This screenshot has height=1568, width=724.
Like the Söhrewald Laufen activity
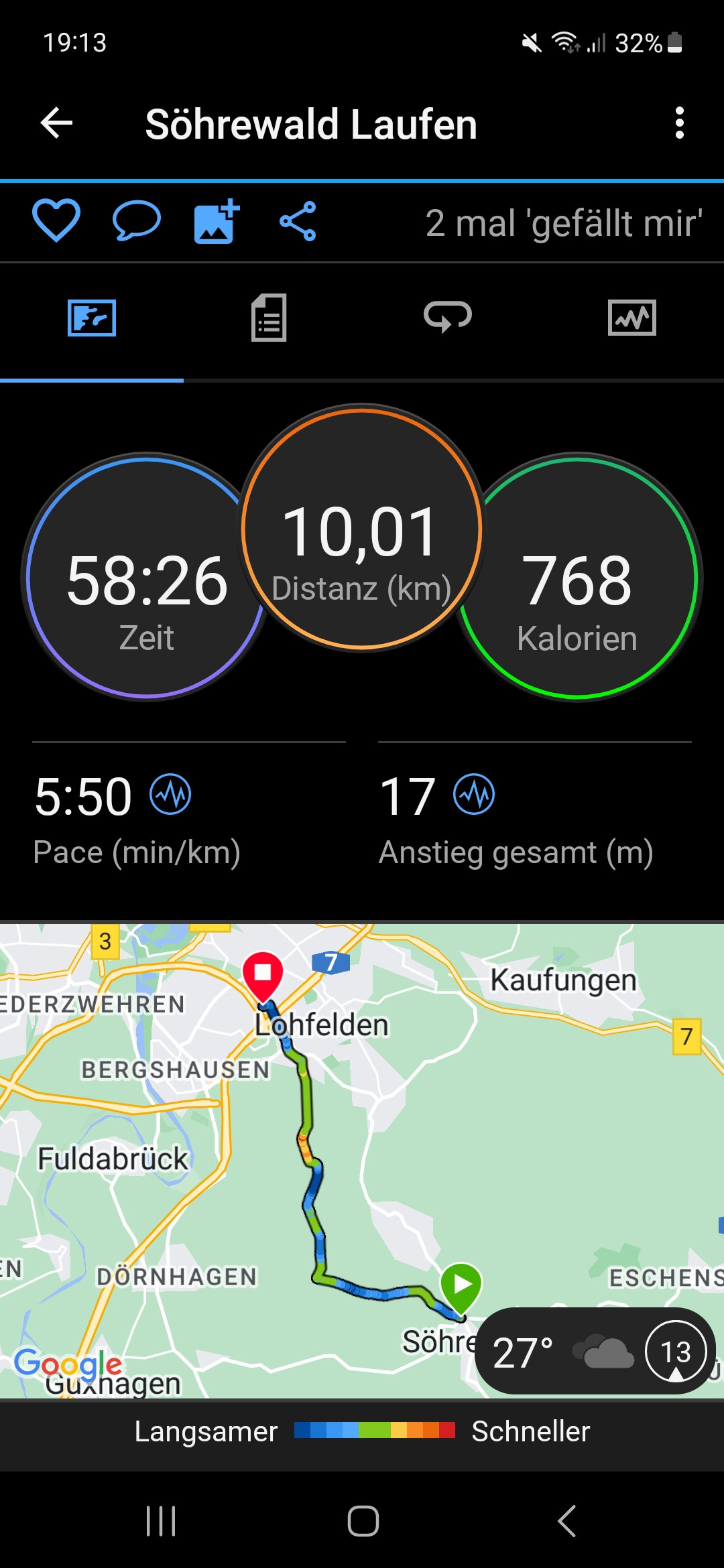pyautogui.click(x=56, y=221)
